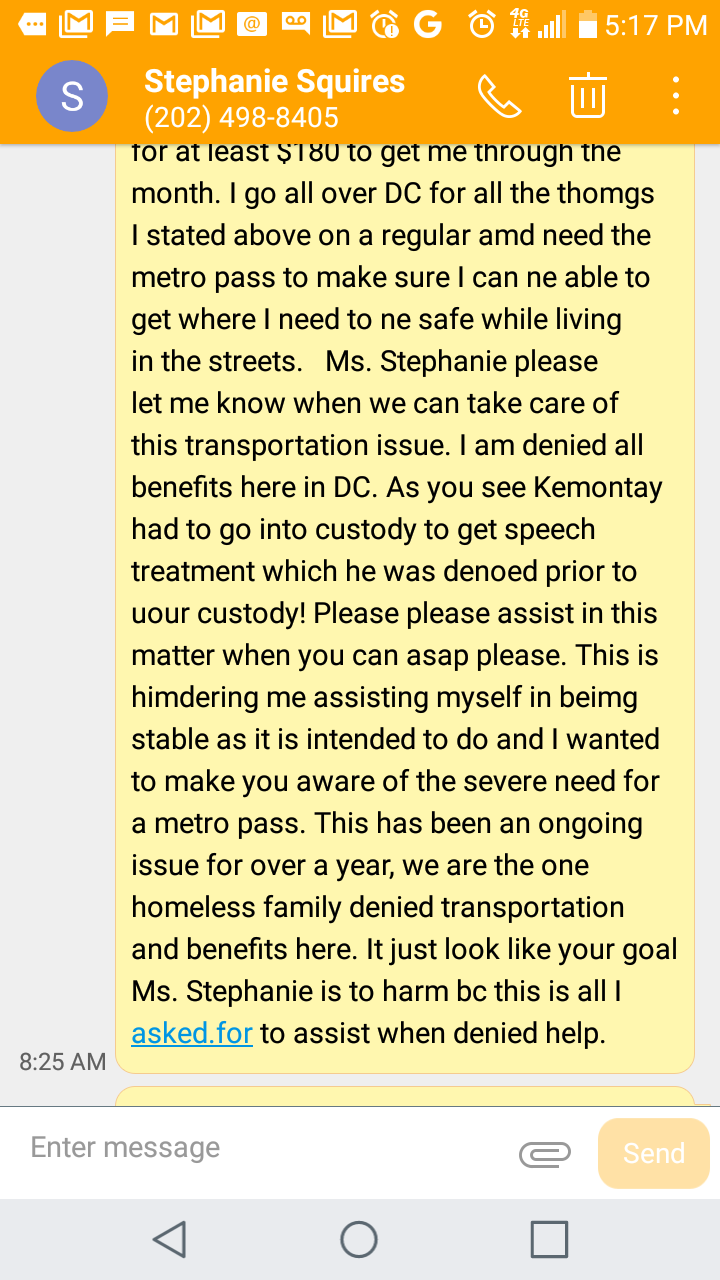Attach a file with the paperclip icon
This screenshot has height=1280, width=720.
545,1154
